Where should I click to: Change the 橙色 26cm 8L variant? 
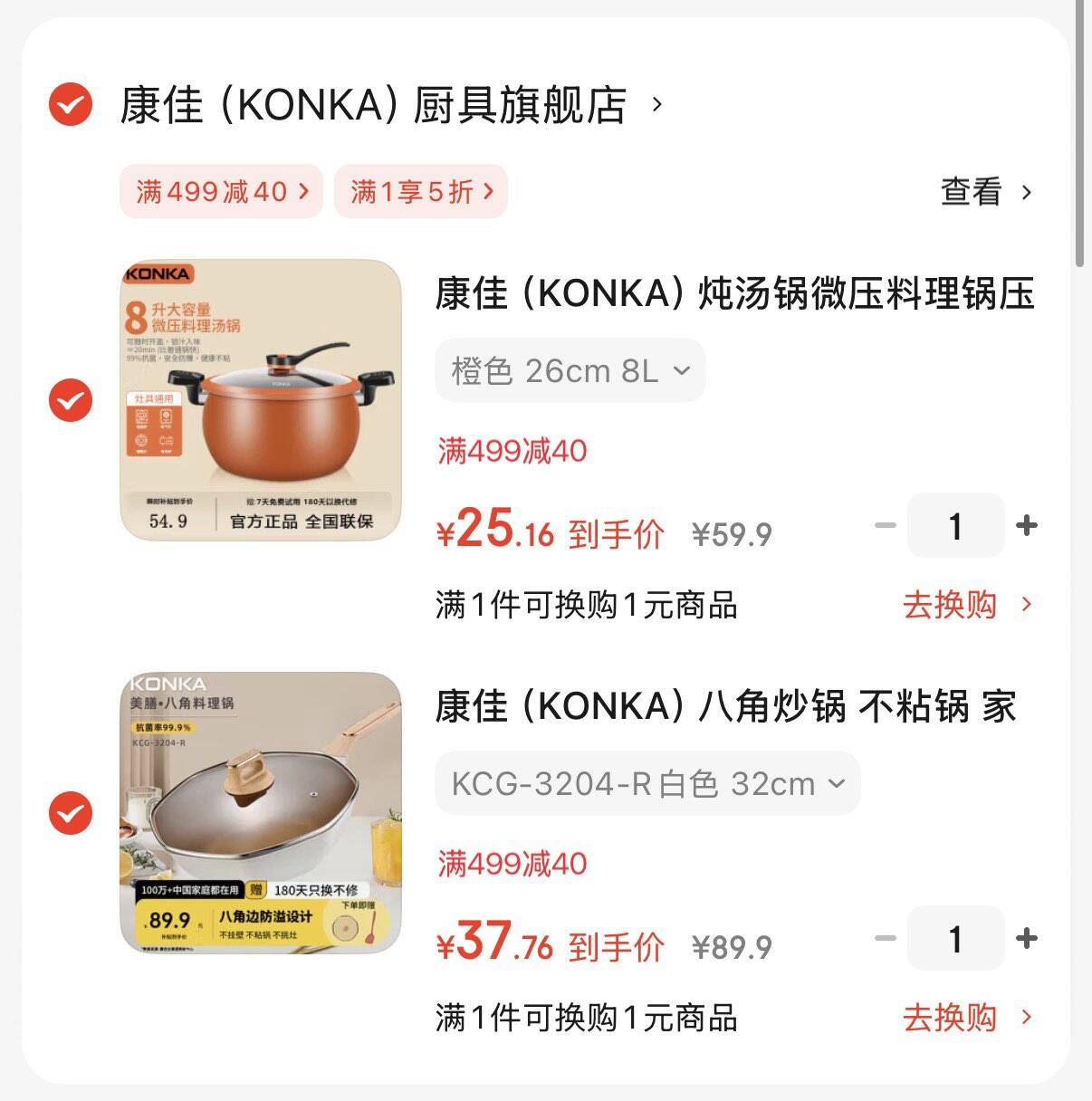click(x=570, y=370)
